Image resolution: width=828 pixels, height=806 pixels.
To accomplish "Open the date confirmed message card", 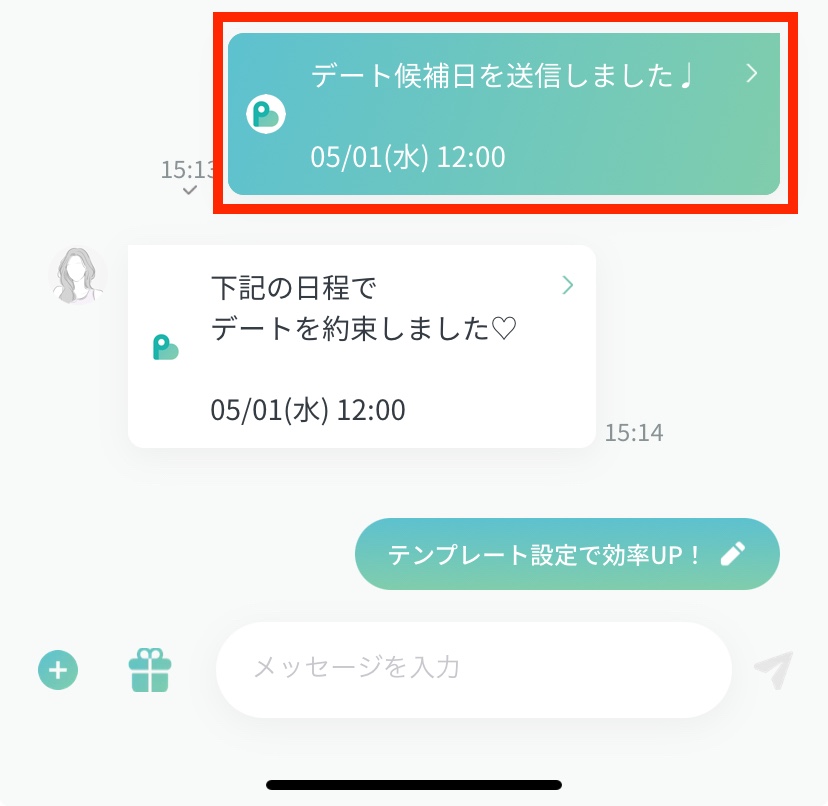I will 362,346.
